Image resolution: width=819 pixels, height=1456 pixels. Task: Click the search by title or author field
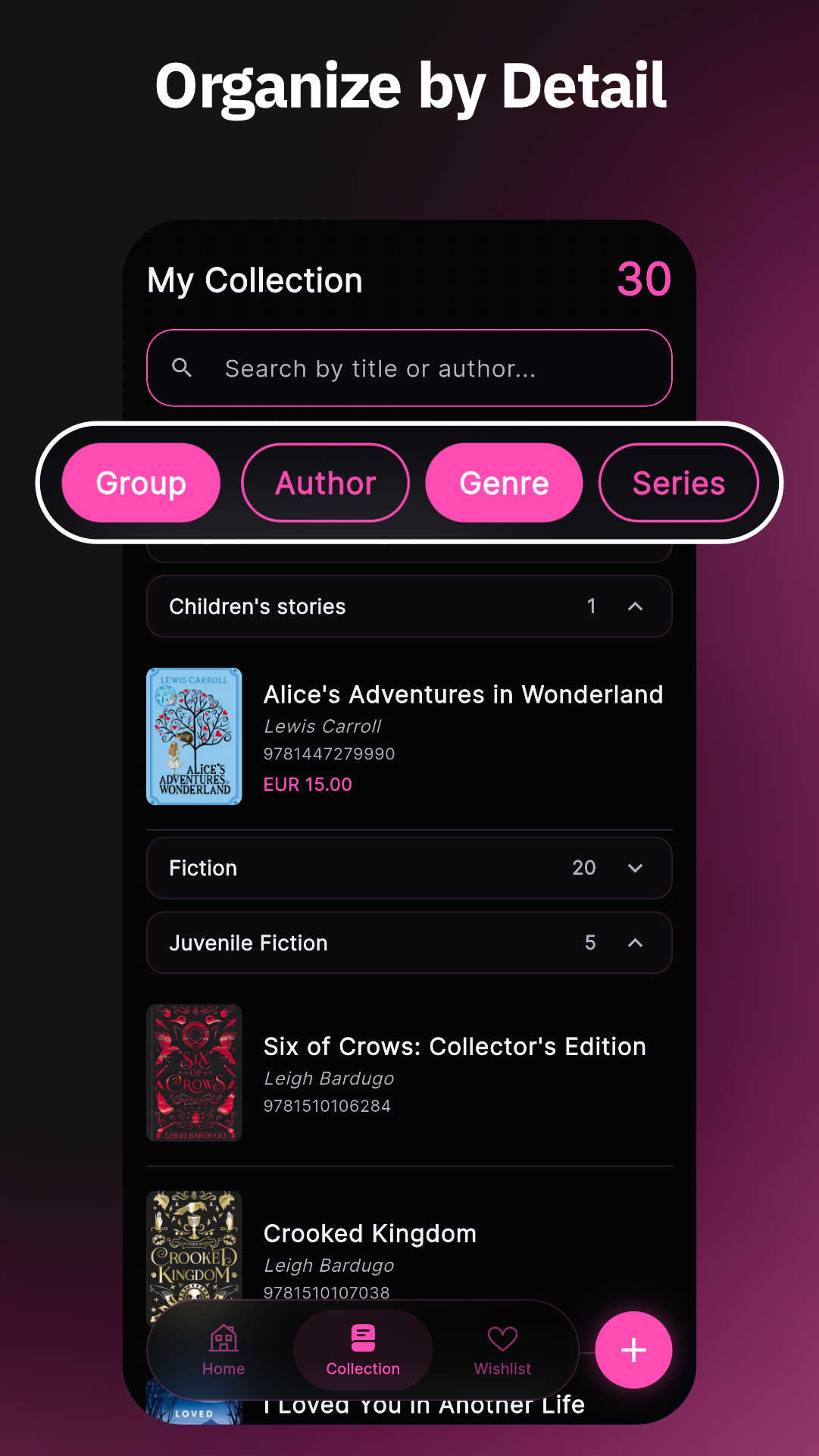409,368
